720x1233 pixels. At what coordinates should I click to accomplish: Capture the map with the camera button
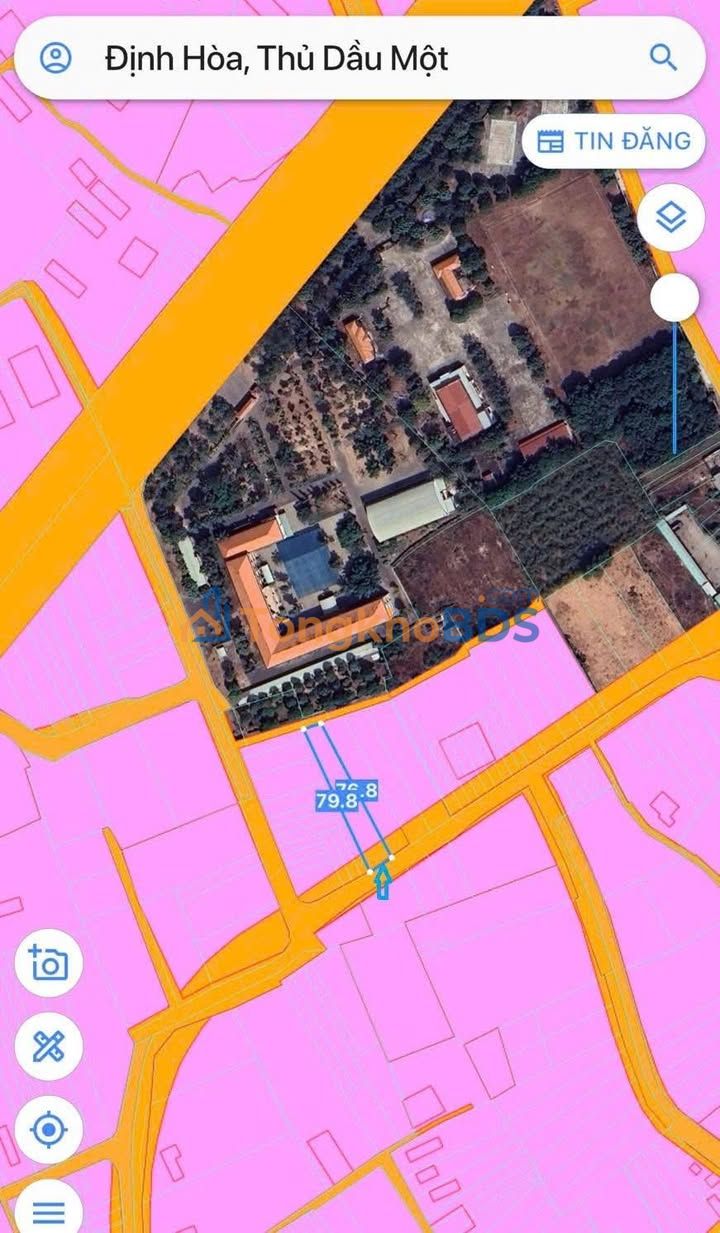pos(48,963)
